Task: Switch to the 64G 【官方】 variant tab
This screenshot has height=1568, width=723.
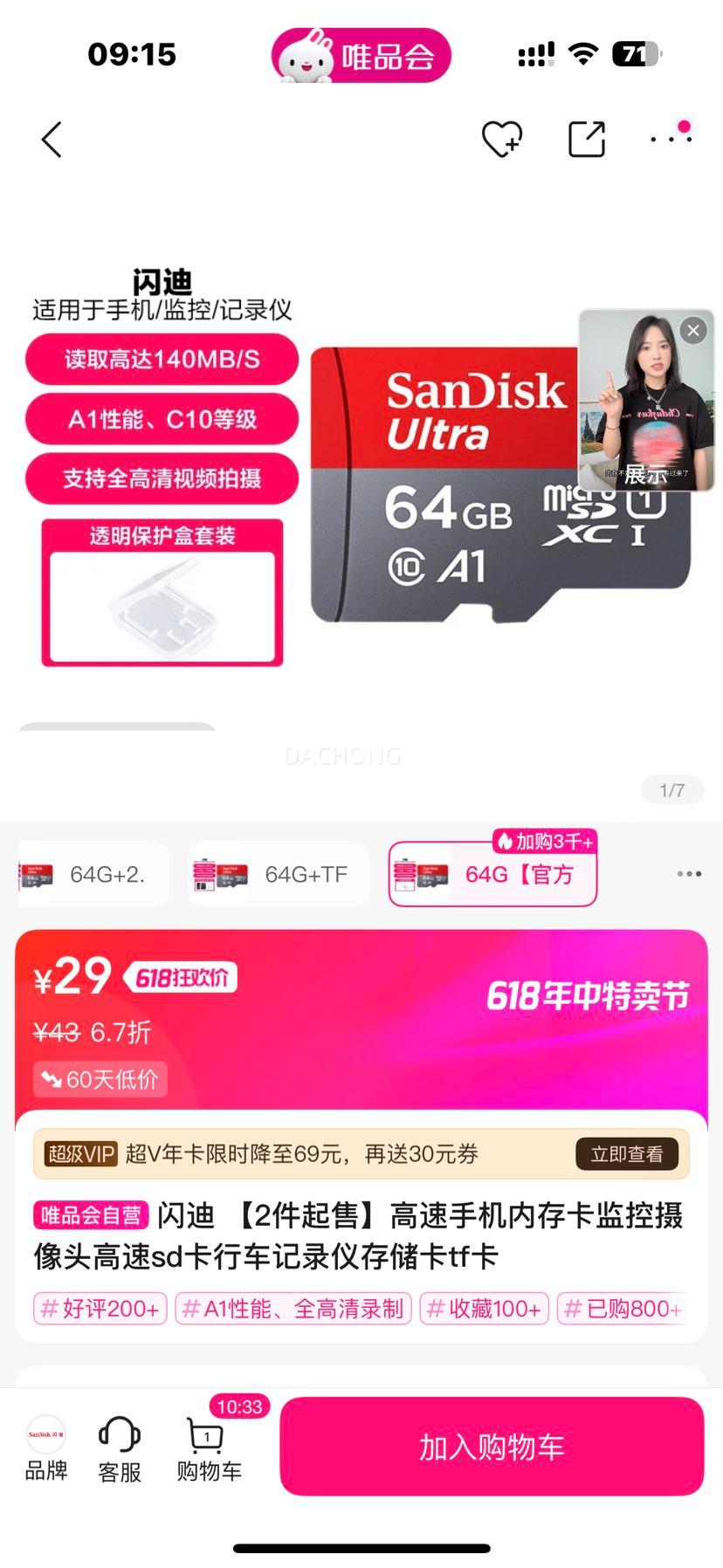Action: [x=492, y=875]
